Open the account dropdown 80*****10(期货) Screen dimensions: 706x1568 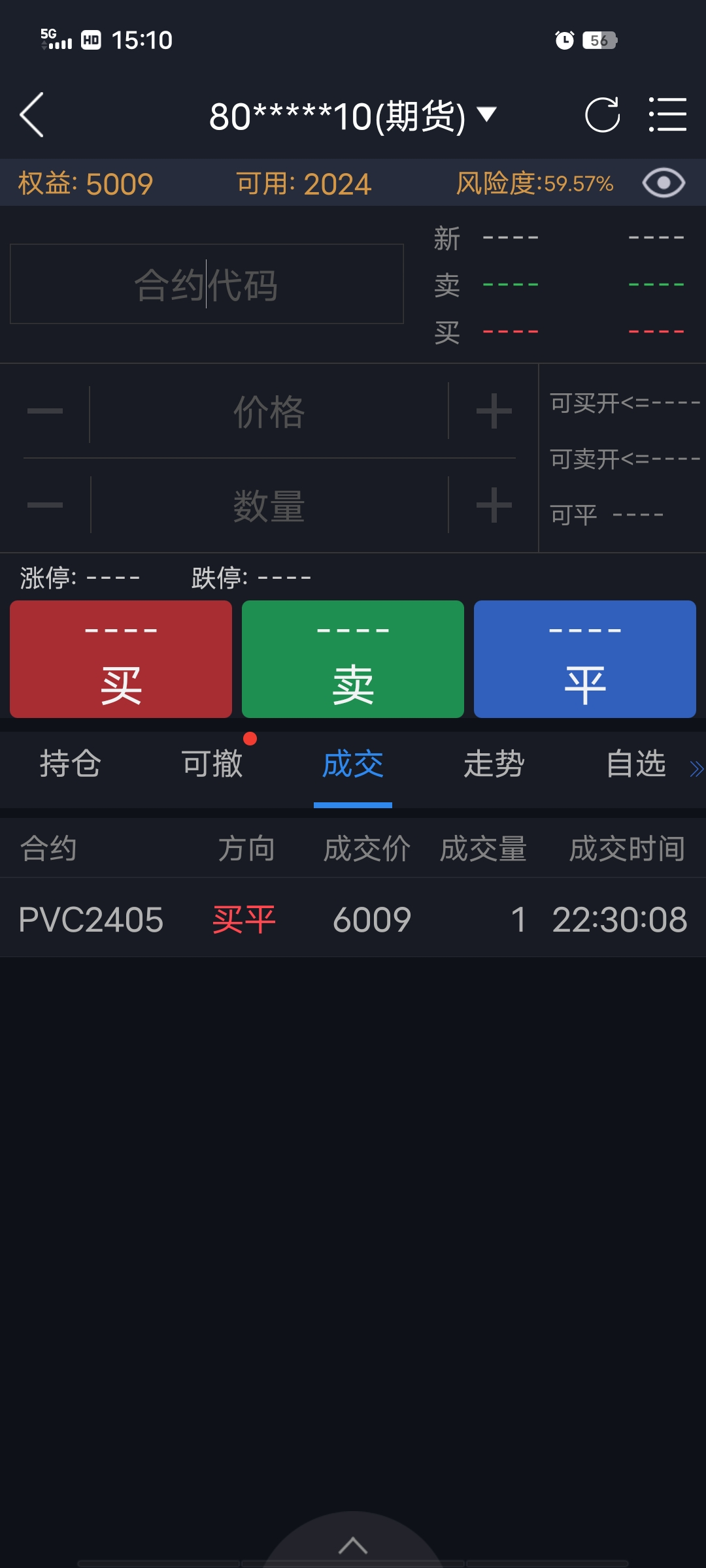(353, 116)
